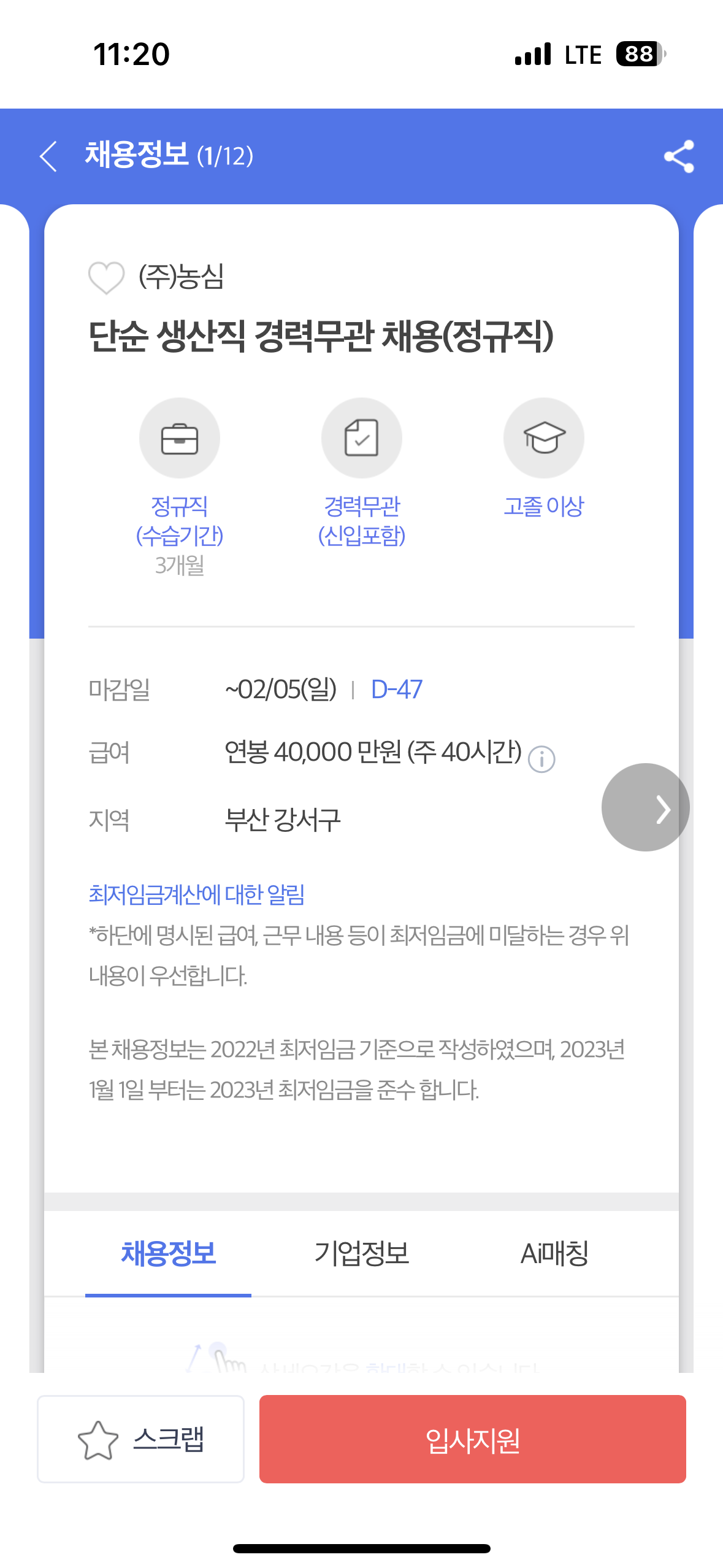Viewport: 723px width, 1568px height.
Task: Open the salary info icon next to 급여
Action: point(541,759)
